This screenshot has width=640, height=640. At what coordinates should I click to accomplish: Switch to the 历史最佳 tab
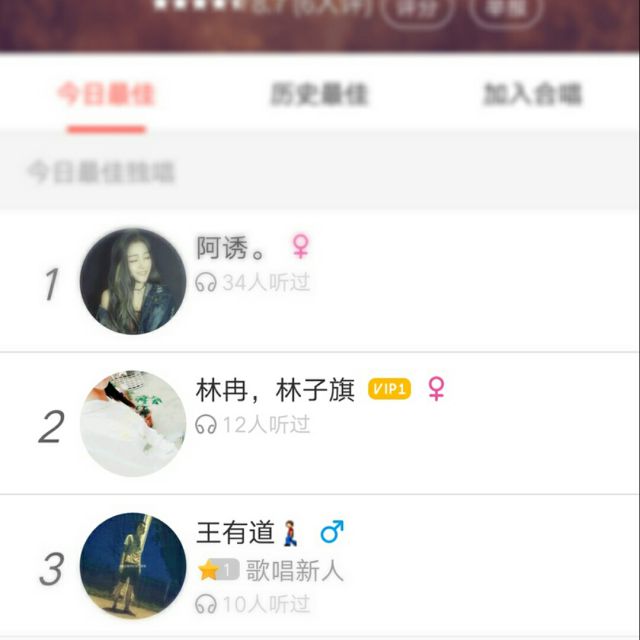coord(319,95)
